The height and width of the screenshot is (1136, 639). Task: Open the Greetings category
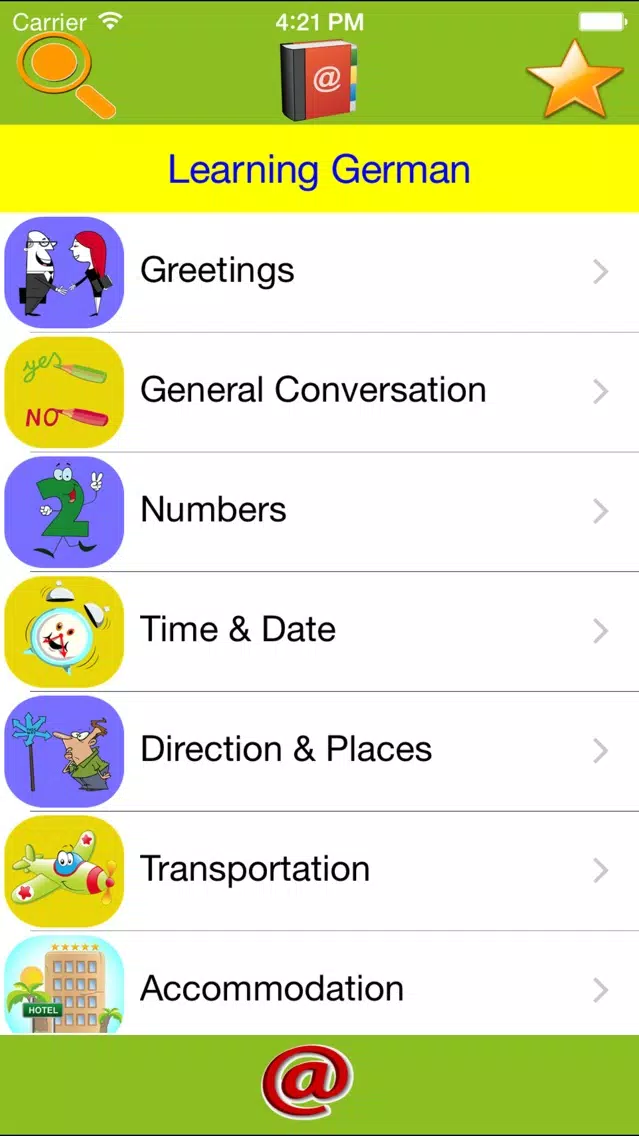tap(320, 272)
